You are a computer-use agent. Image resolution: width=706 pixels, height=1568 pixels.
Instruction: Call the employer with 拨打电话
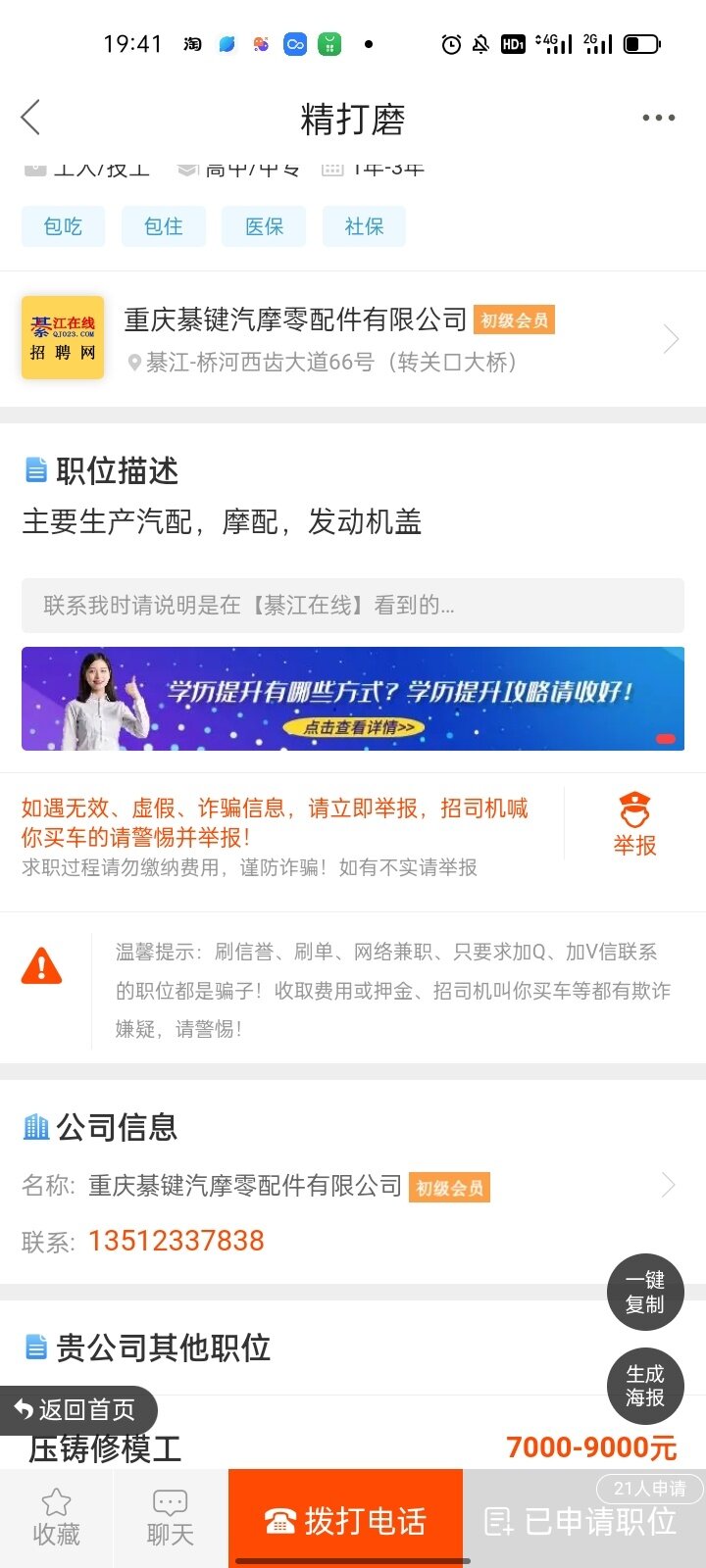(x=345, y=1520)
